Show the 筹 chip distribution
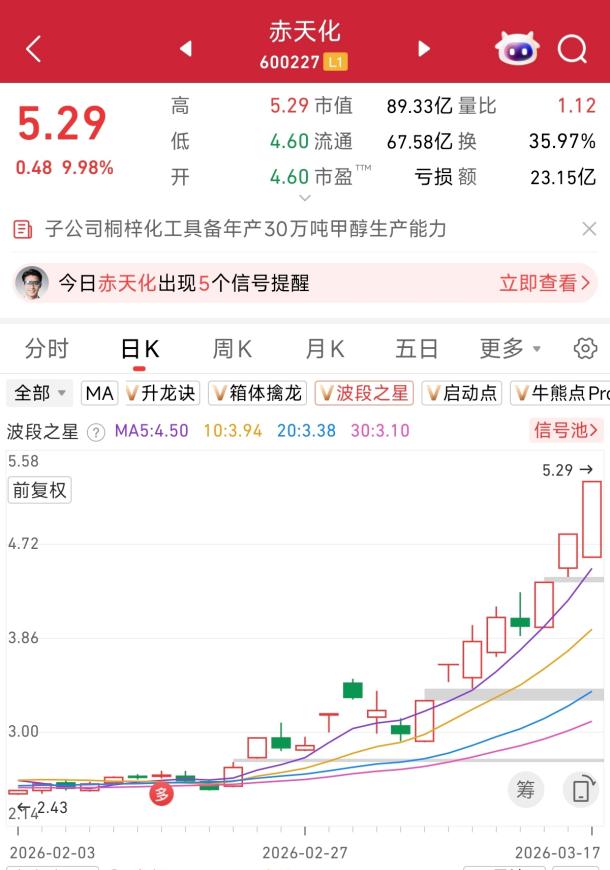Image resolution: width=610 pixels, height=870 pixels. [526, 790]
